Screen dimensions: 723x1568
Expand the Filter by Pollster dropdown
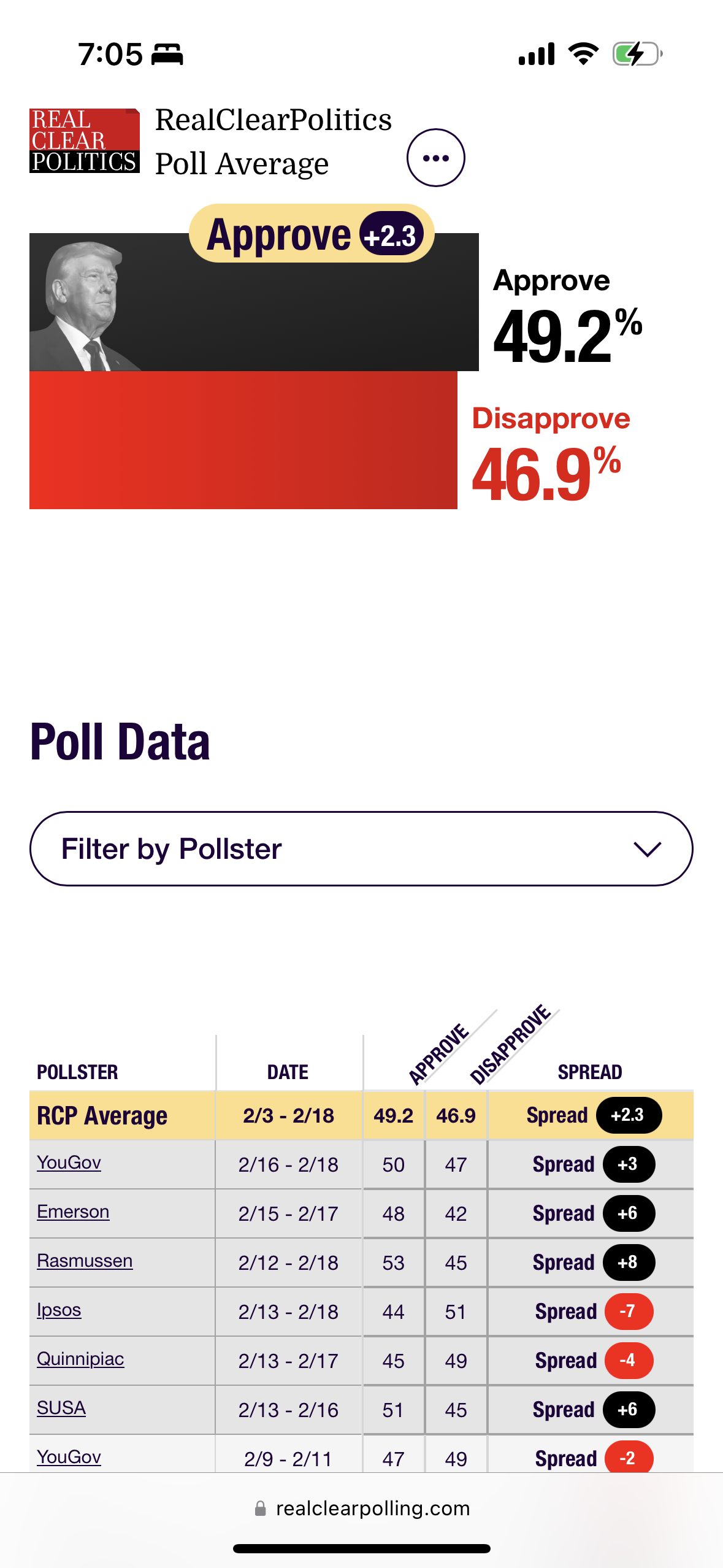[x=361, y=848]
